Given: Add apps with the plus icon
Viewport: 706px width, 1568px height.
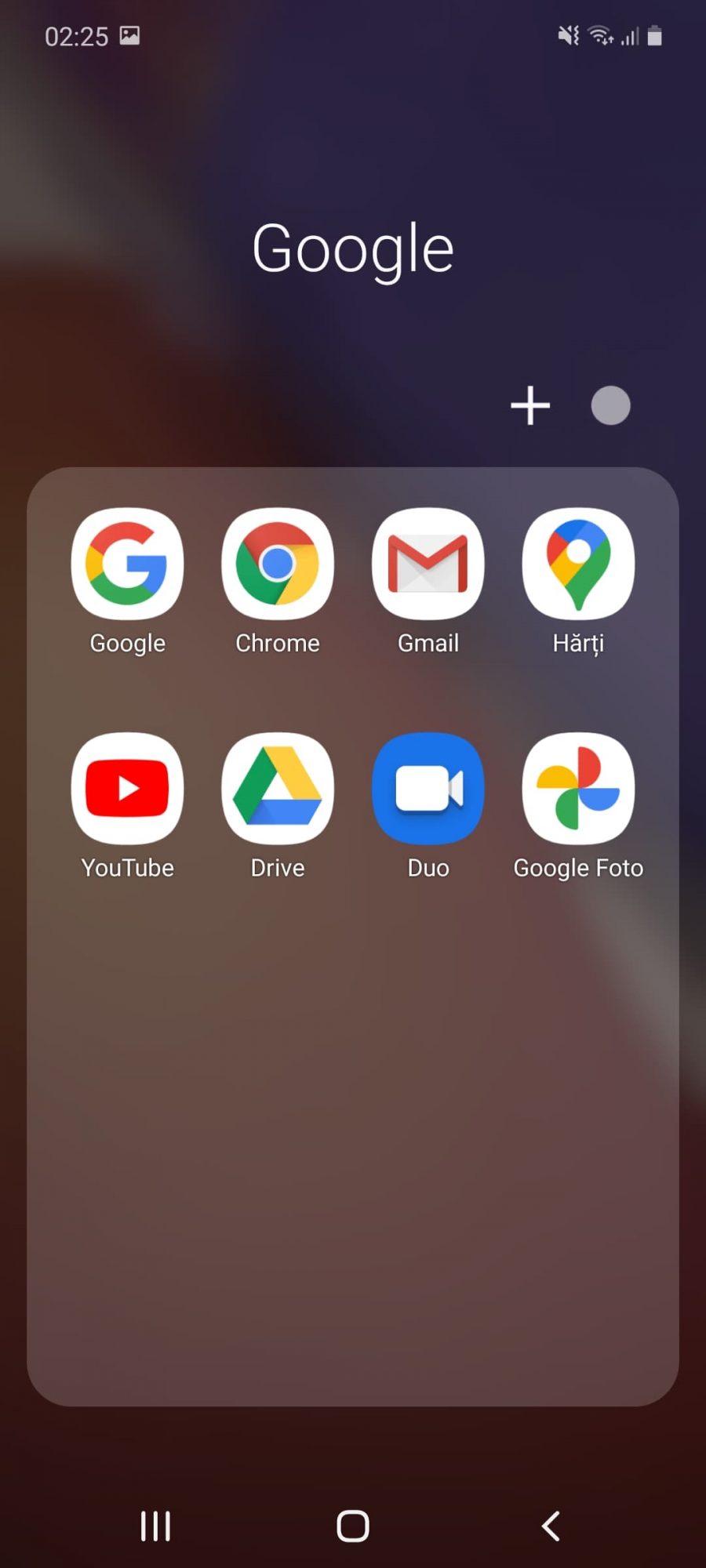Looking at the screenshot, I should [x=530, y=405].
